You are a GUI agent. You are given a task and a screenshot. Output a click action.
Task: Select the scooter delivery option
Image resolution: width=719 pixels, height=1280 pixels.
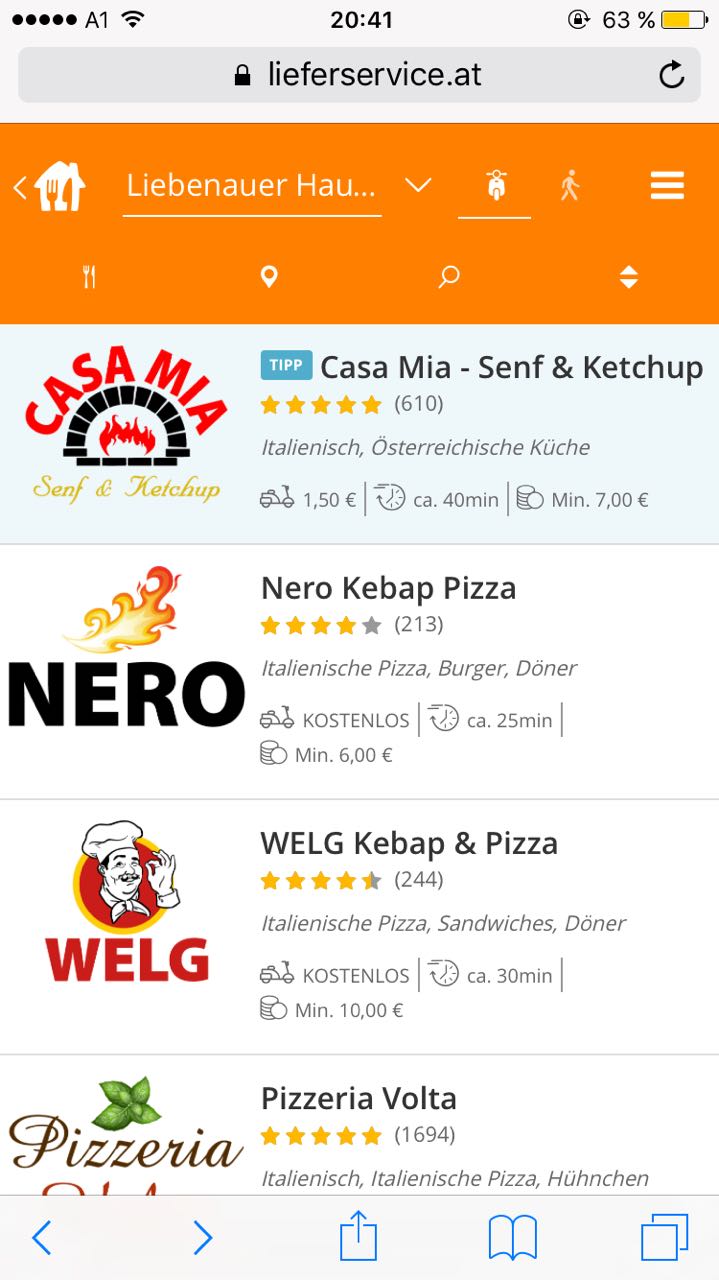point(494,186)
